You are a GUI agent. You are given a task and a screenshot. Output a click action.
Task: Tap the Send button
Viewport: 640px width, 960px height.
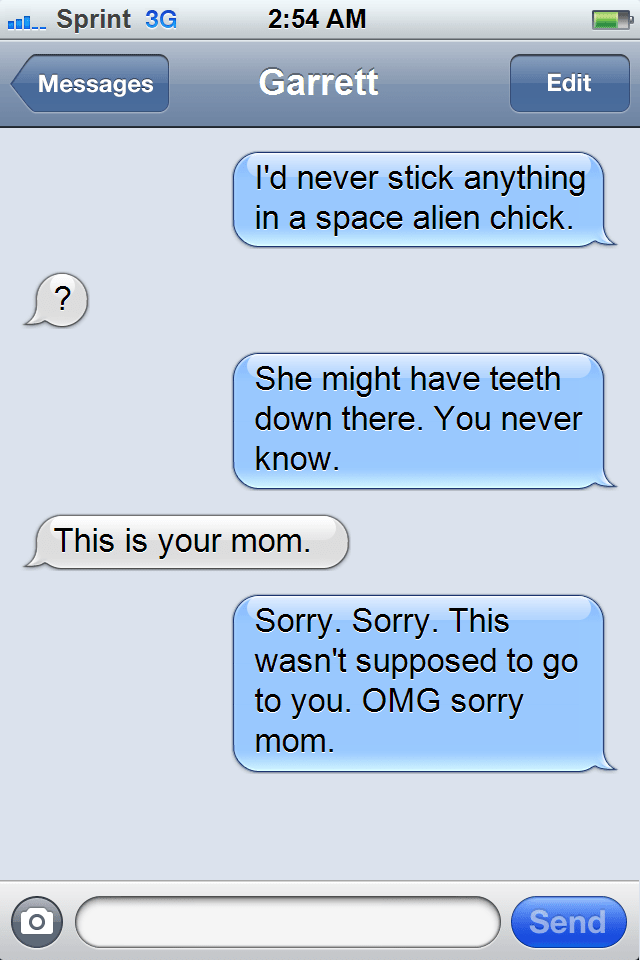click(567, 921)
